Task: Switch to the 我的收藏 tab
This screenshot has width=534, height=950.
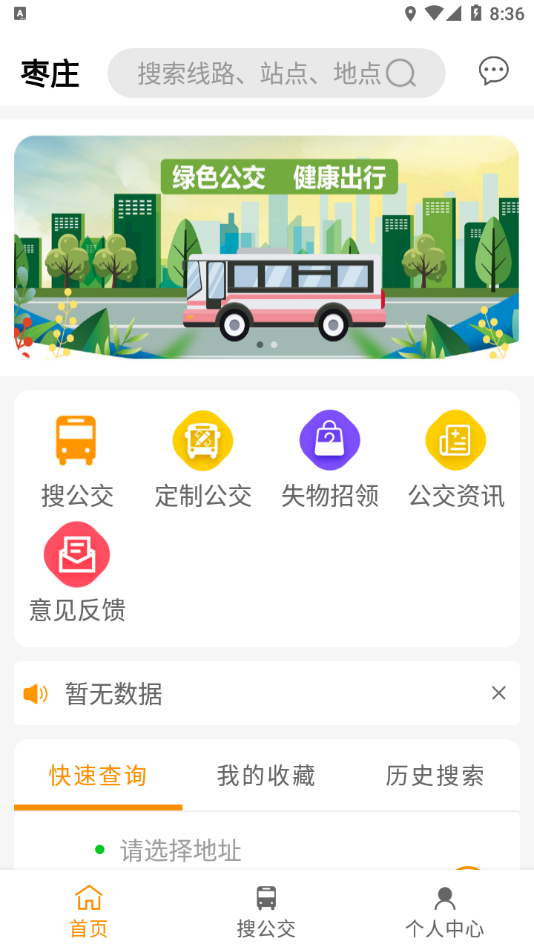Action: tap(266, 776)
